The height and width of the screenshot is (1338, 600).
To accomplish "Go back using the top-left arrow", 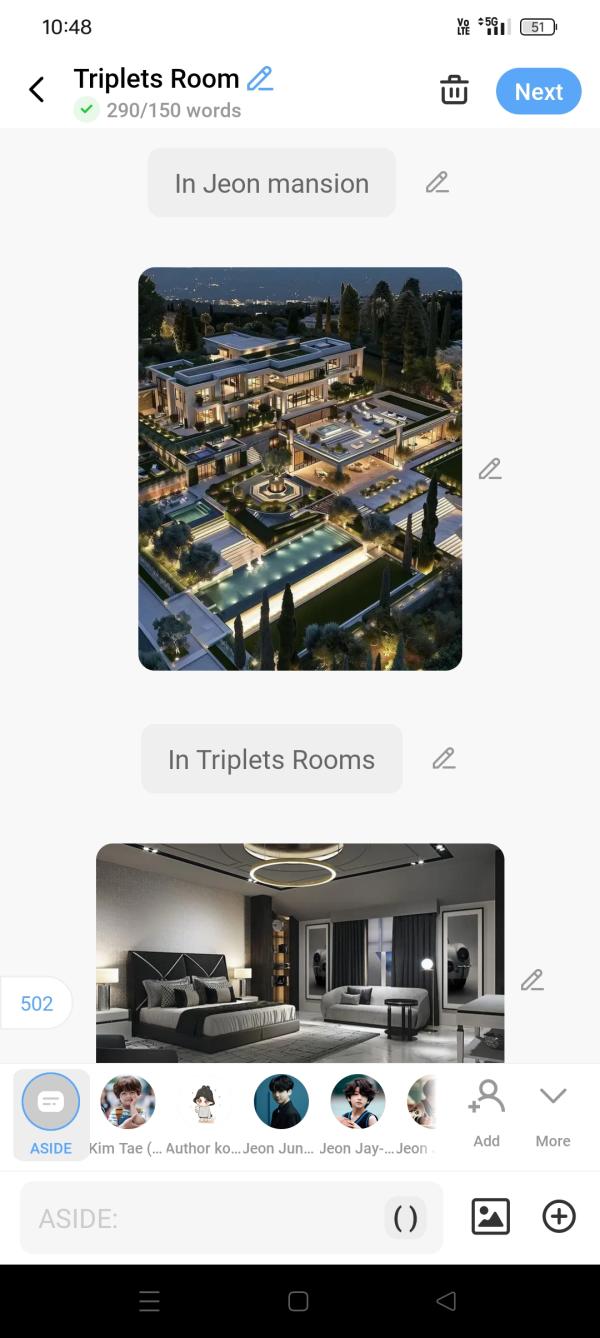I will (37, 90).
